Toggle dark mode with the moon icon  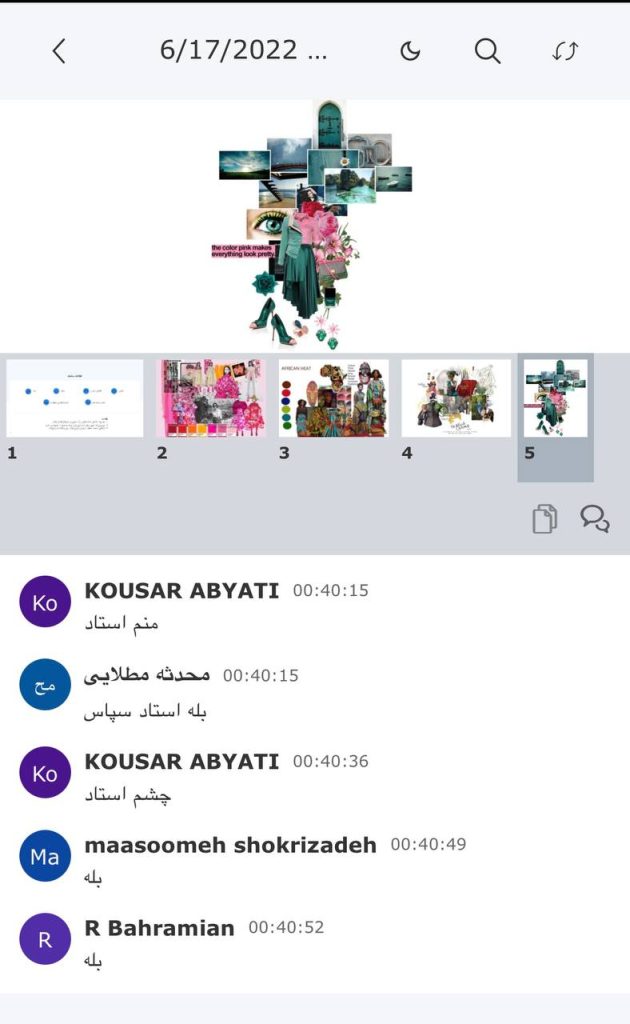click(x=410, y=51)
